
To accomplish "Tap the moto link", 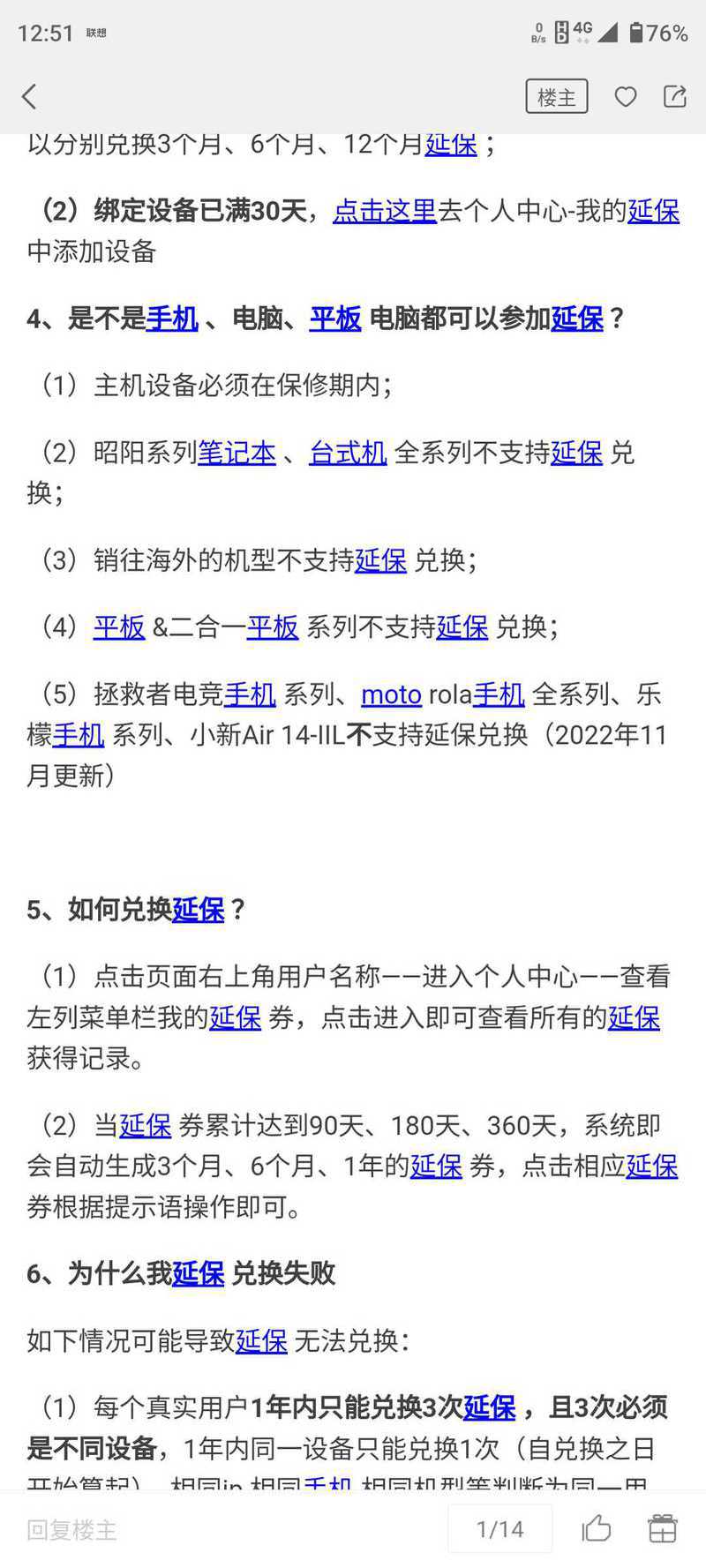I will coord(391,694).
